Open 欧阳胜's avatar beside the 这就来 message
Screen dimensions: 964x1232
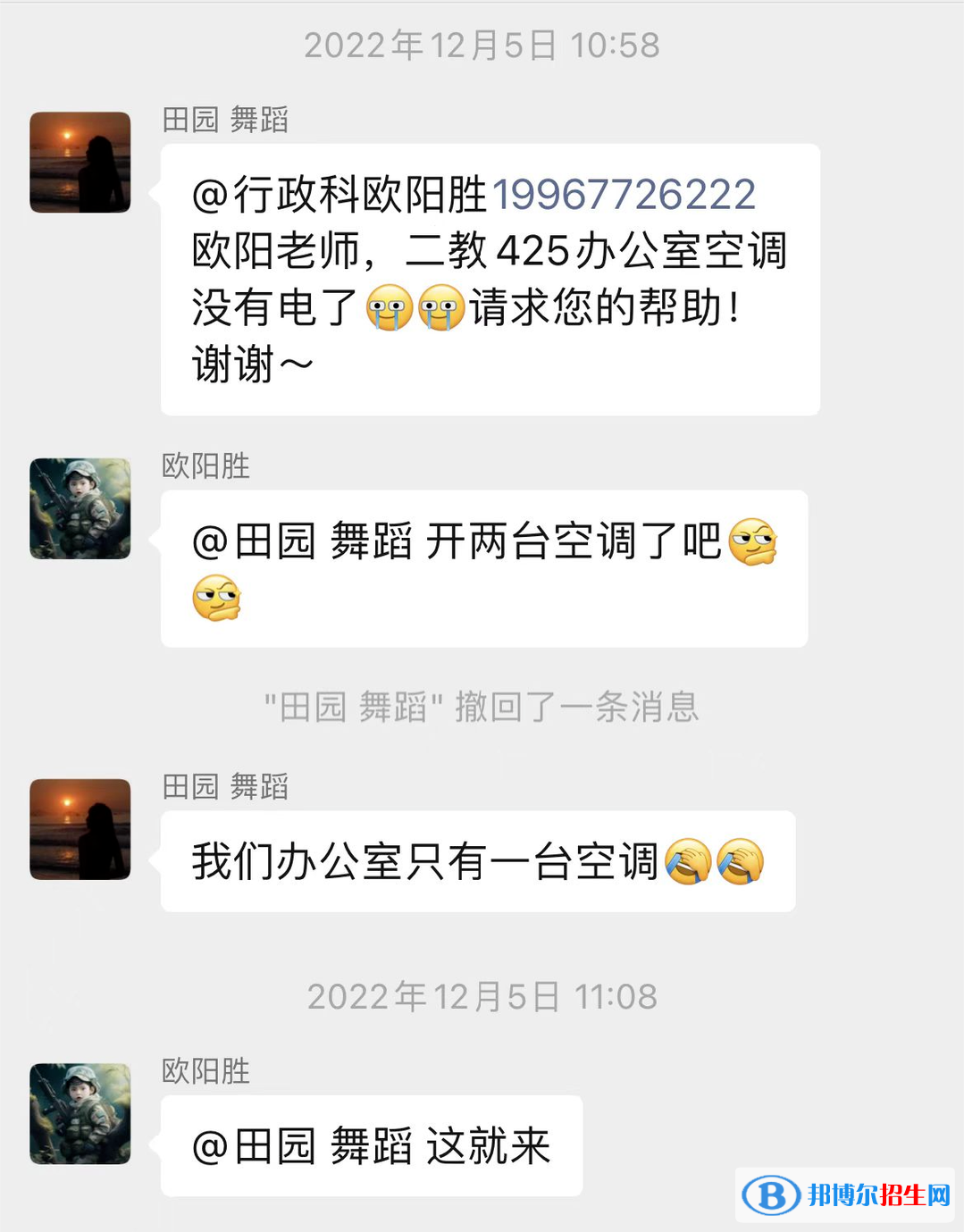(x=80, y=1113)
